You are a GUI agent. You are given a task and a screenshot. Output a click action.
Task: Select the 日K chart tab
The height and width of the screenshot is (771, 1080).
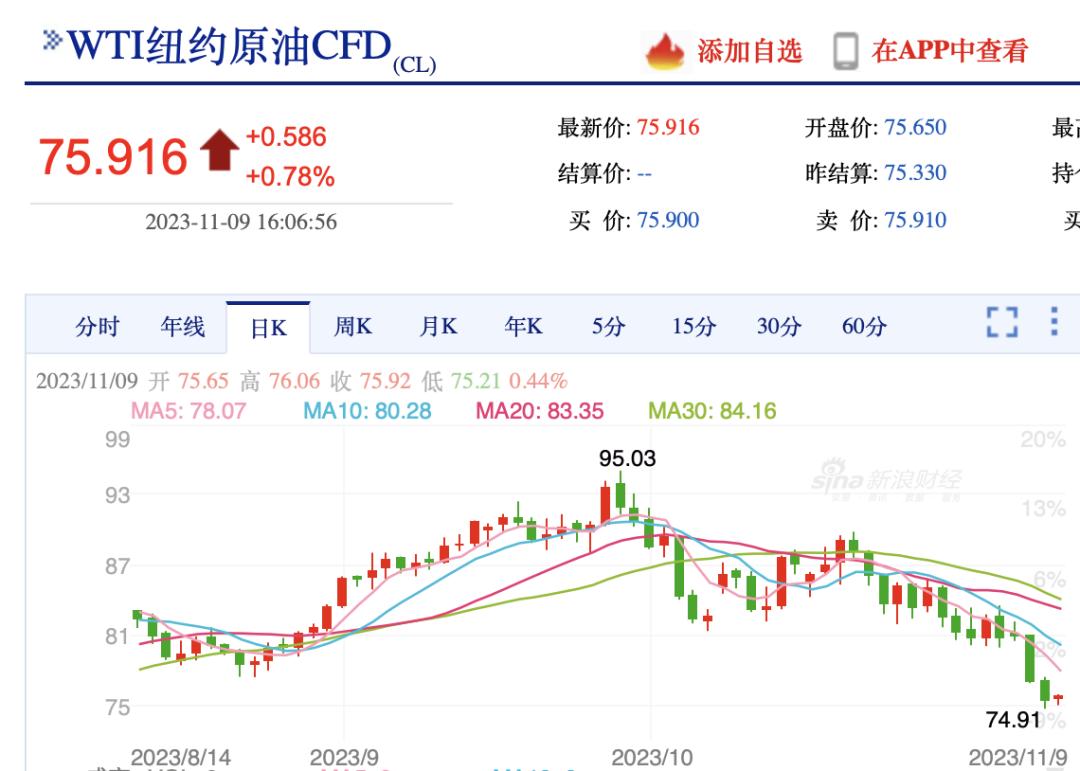[268, 328]
